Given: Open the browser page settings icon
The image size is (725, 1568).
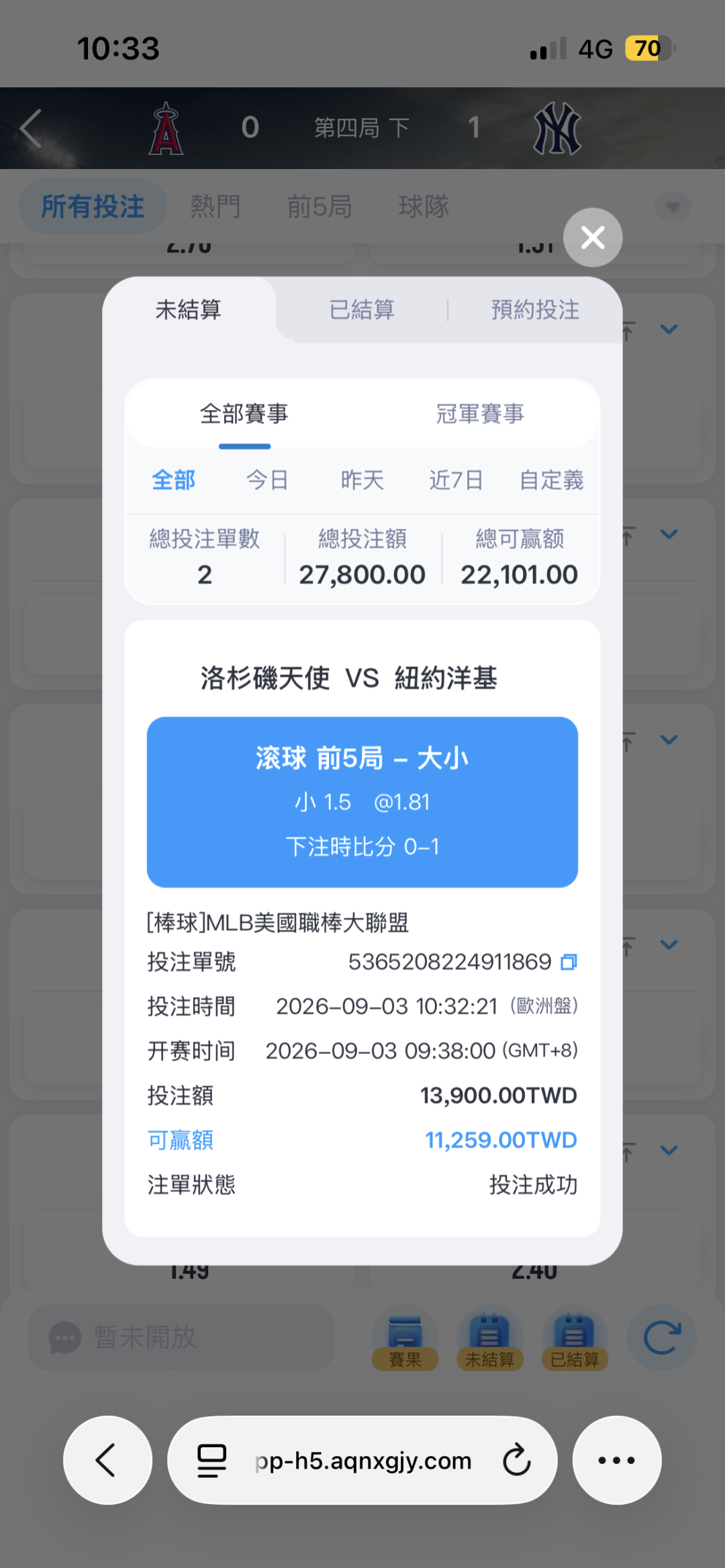Looking at the screenshot, I should (211, 1460).
